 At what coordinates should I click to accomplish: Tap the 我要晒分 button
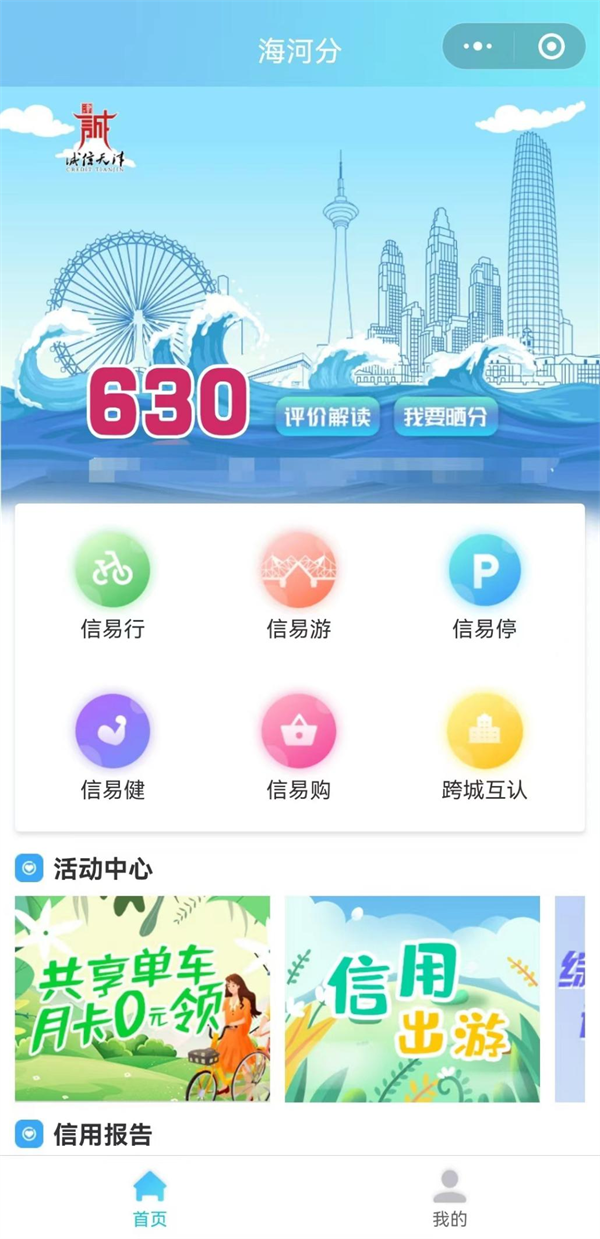[445, 416]
